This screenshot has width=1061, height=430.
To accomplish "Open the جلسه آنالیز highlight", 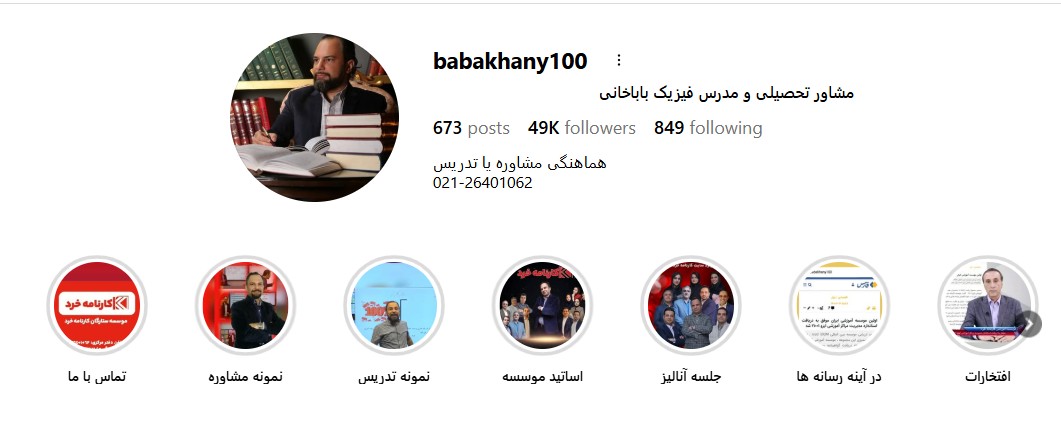I will coord(691,305).
